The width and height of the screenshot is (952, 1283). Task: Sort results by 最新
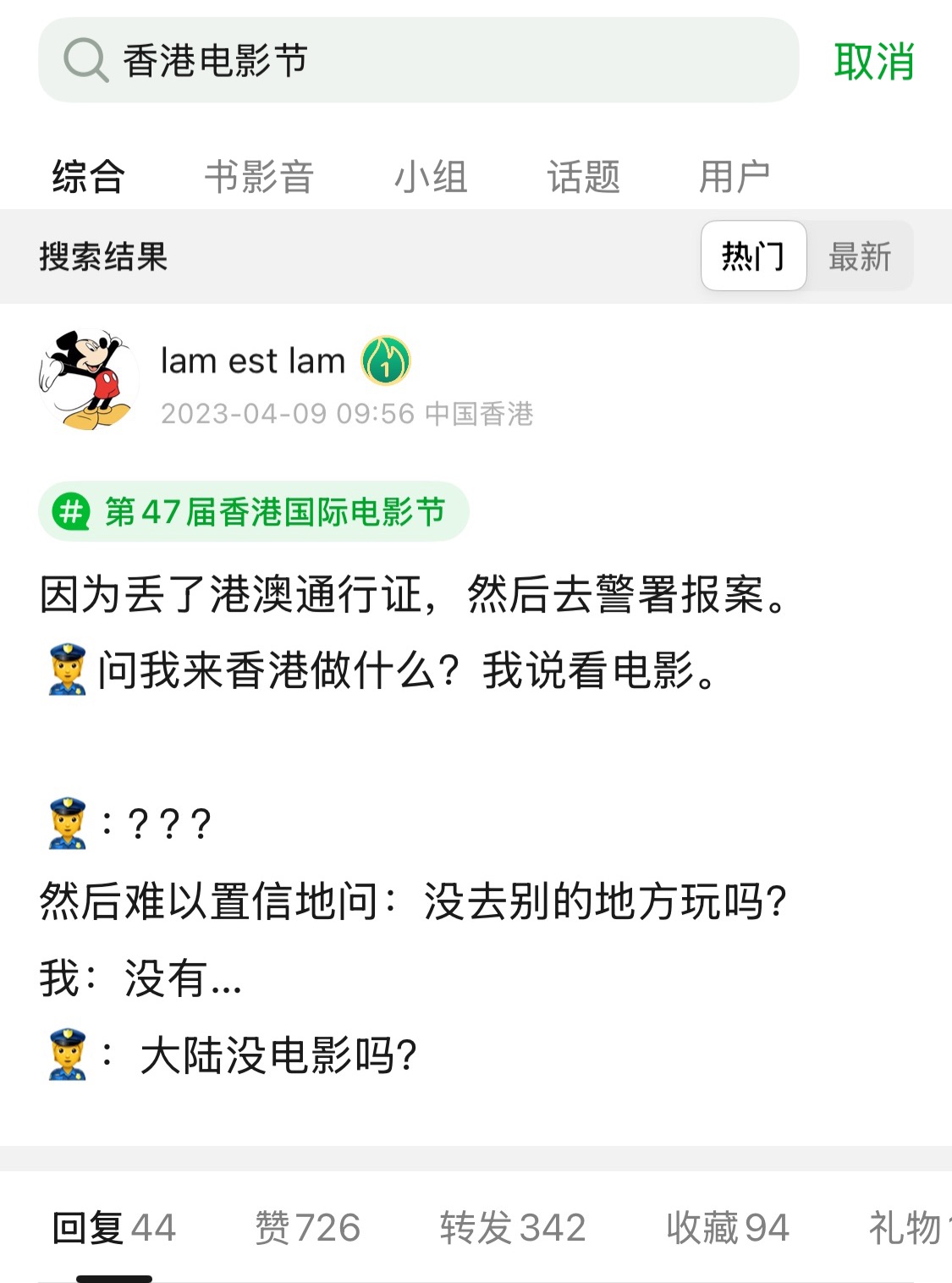(x=859, y=256)
